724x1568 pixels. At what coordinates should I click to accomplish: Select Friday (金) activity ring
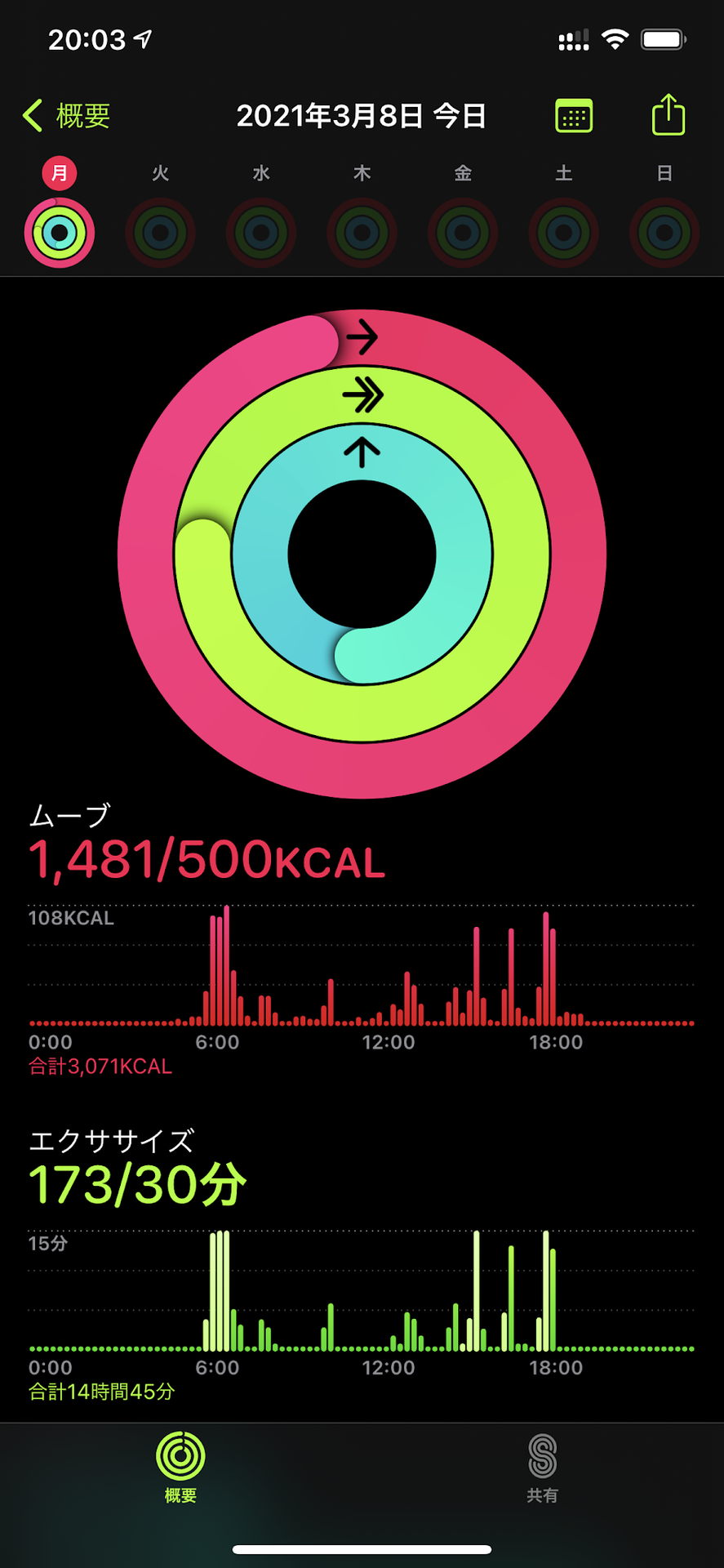pos(463,233)
